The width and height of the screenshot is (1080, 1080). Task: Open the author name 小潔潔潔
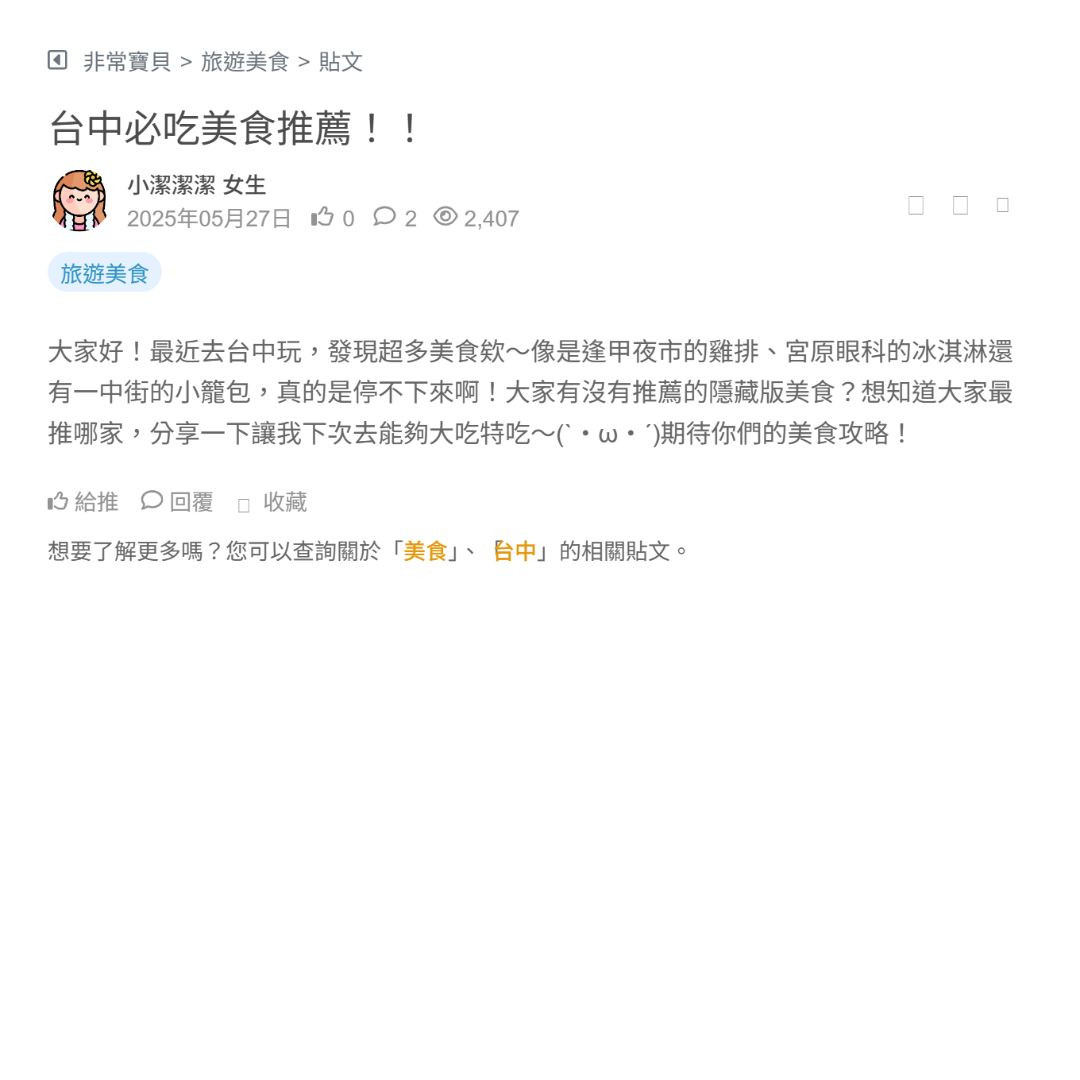pyautogui.click(x=171, y=185)
